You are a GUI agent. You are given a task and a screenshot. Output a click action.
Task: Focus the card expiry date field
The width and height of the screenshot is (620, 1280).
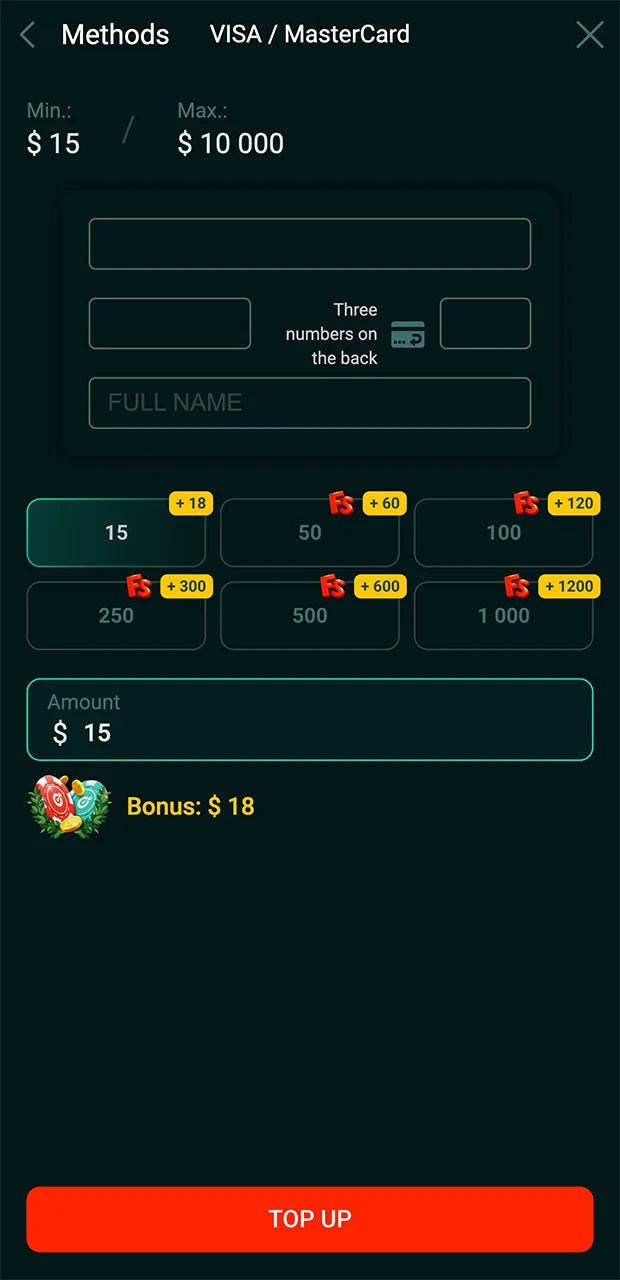[x=169, y=323]
